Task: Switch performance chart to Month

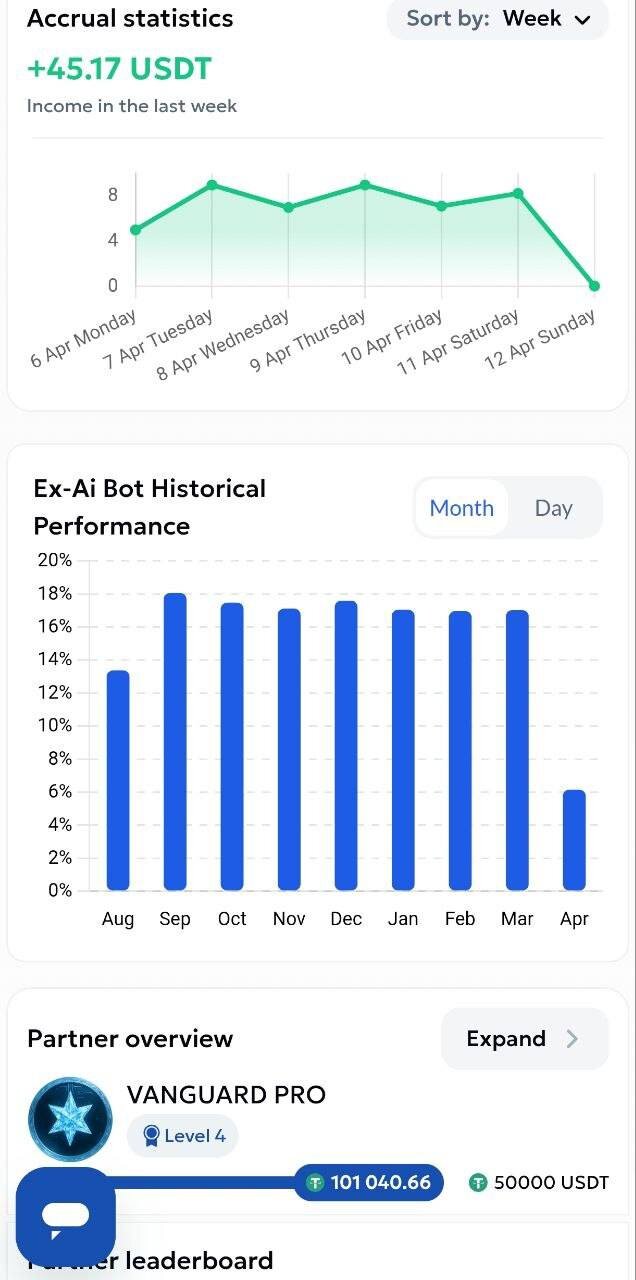Action: click(461, 508)
